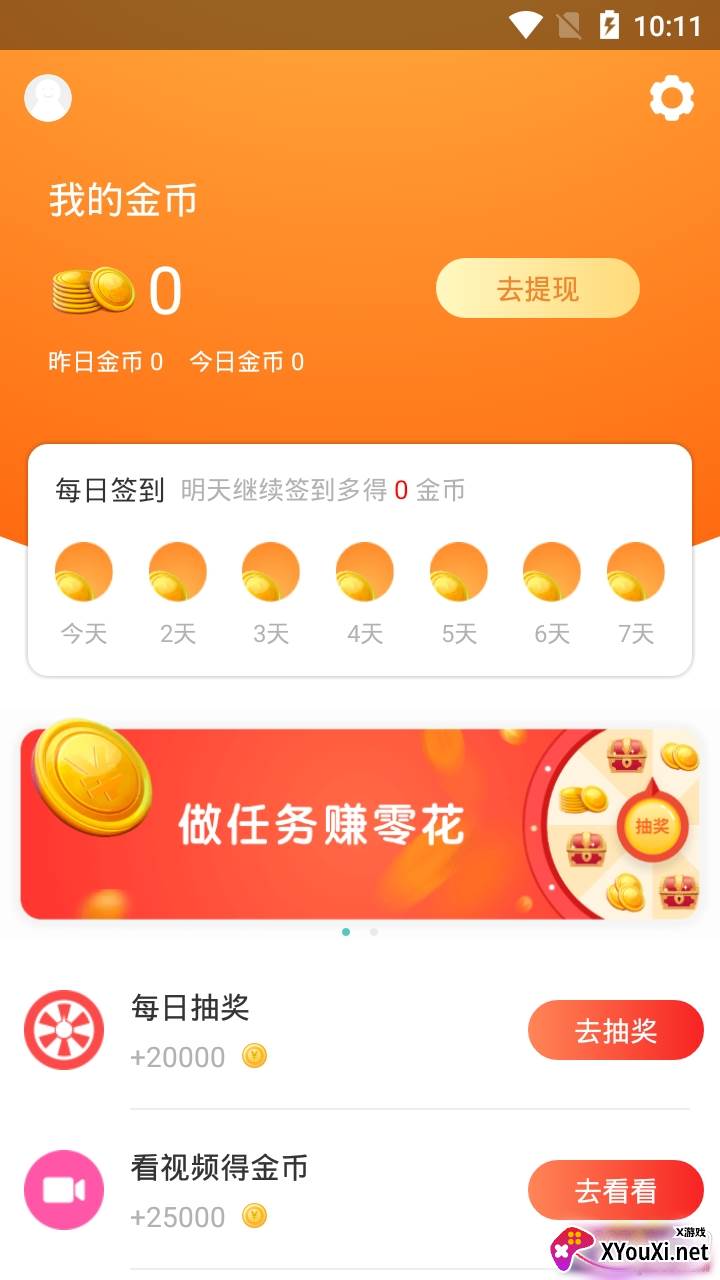Tap the 去抽奖 button
This screenshot has width=720, height=1280.
pyautogui.click(x=615, y=1030)
